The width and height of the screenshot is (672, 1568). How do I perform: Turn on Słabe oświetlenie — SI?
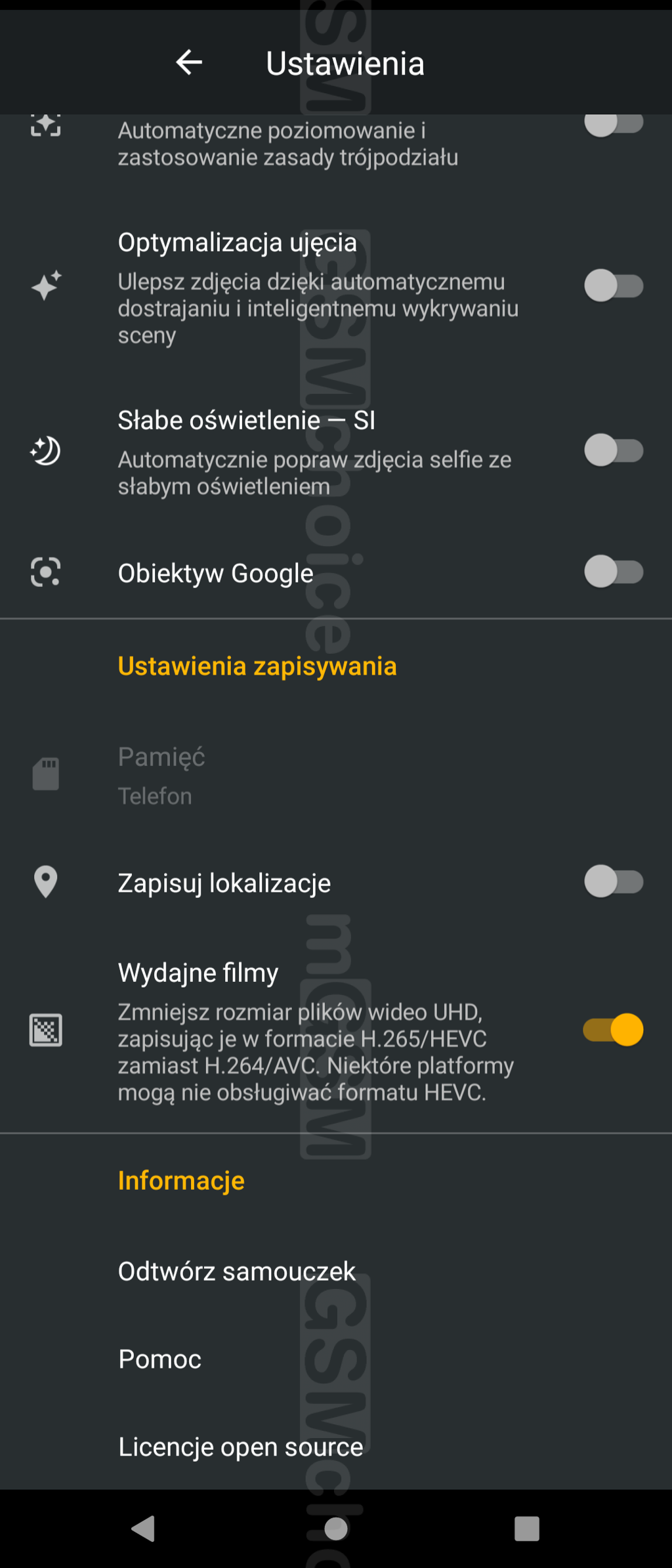(x=613, y=451)
